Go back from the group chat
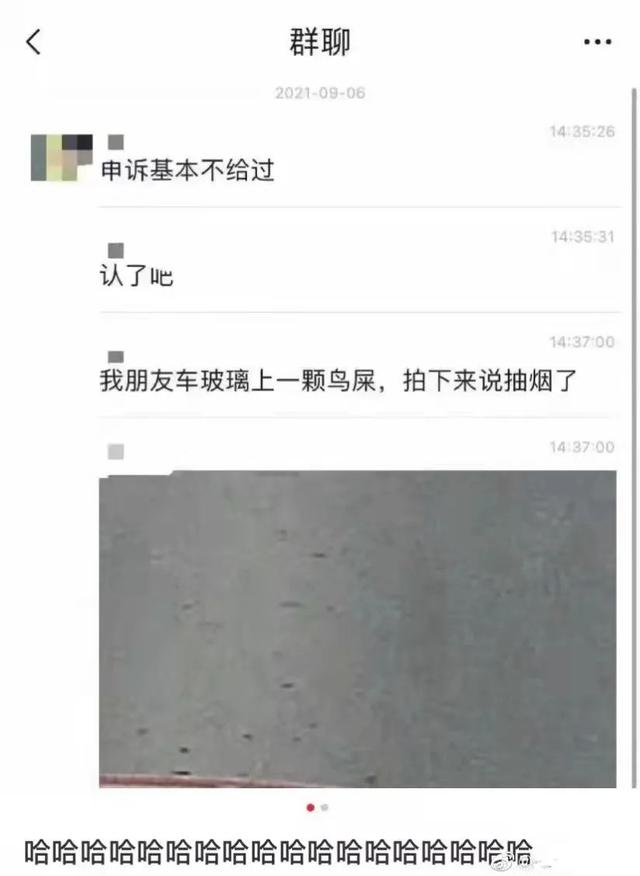The image size is (640, 876). 34,42
